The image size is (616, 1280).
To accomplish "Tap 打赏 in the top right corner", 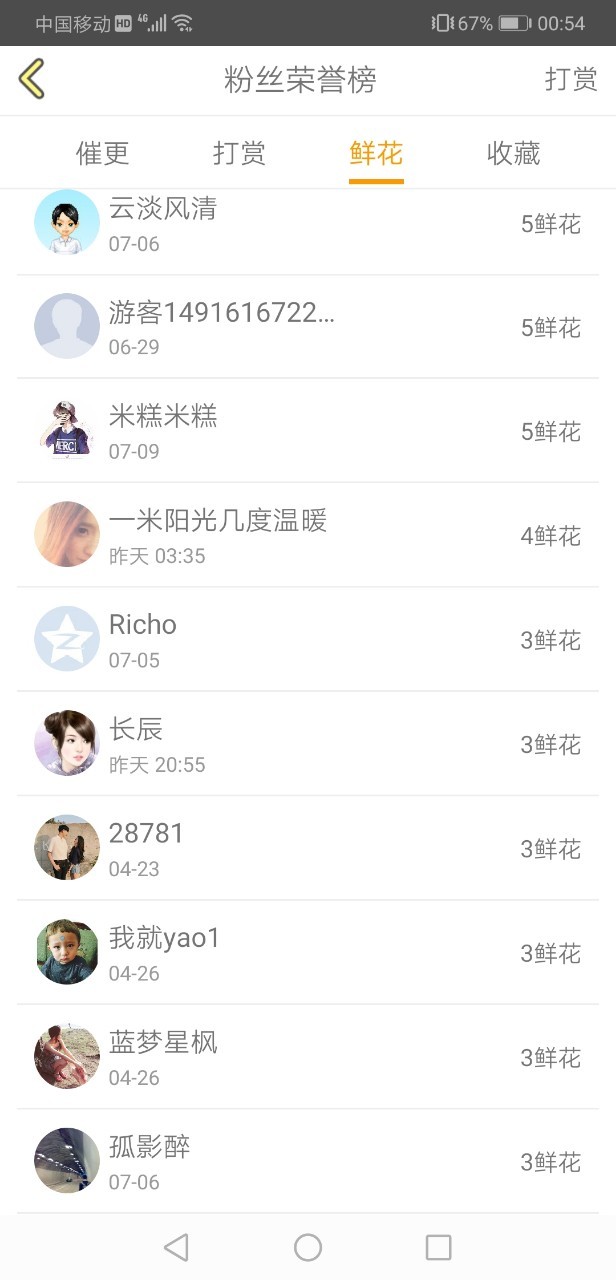I will click(x=571, y=80).
